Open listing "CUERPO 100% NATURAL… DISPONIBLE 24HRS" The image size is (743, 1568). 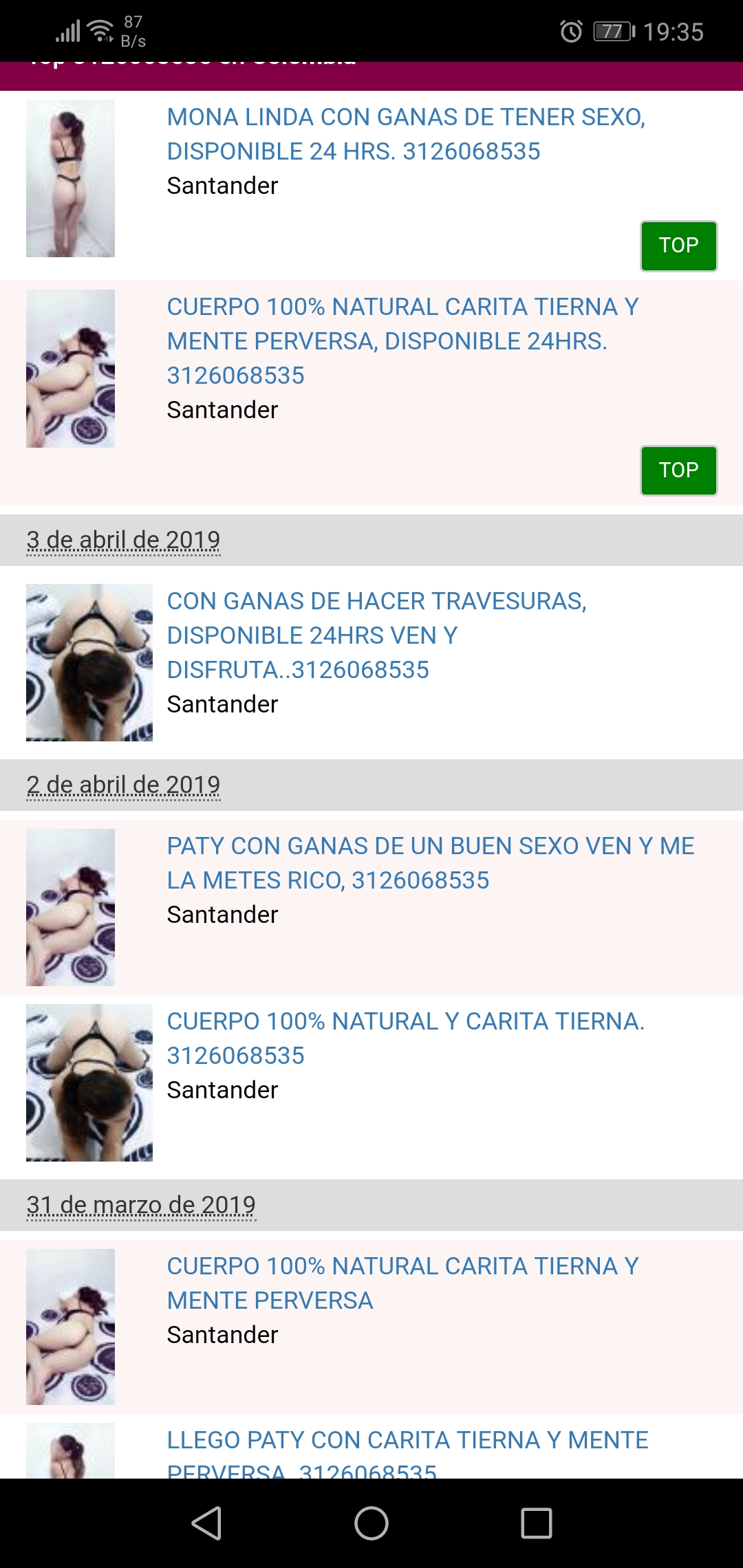pos(402,340)
